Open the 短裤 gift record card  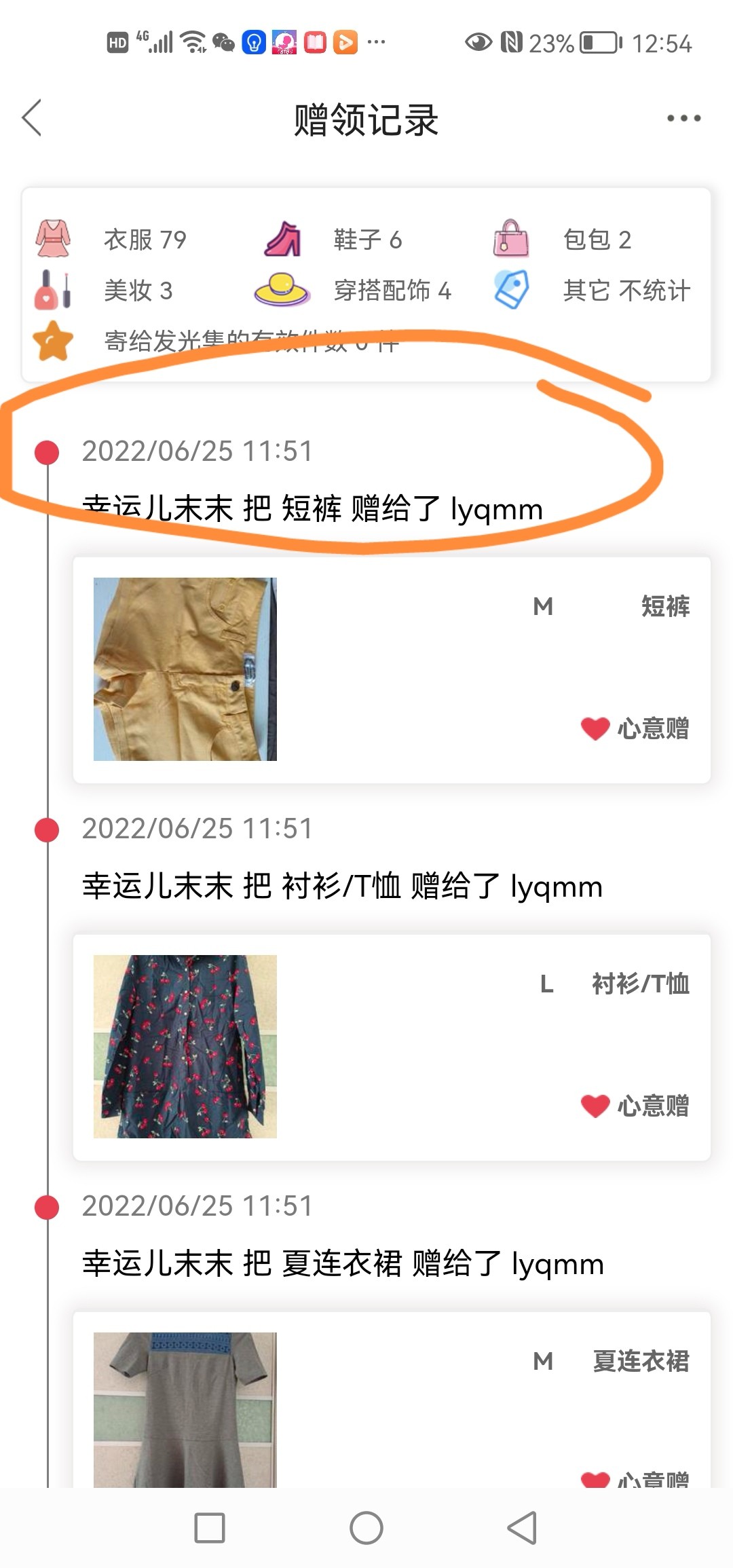(392, 669)
